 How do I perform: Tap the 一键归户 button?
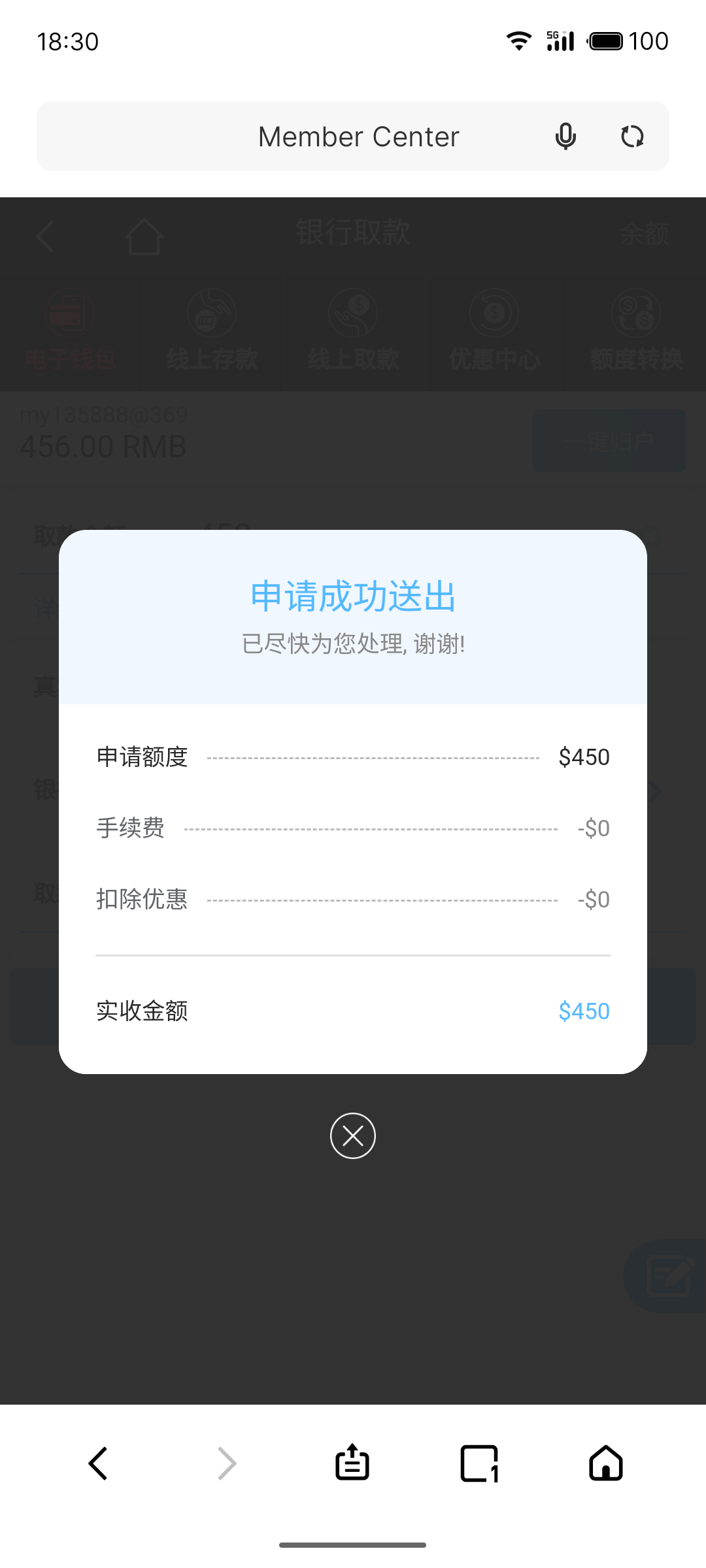(x=609, y=440)
